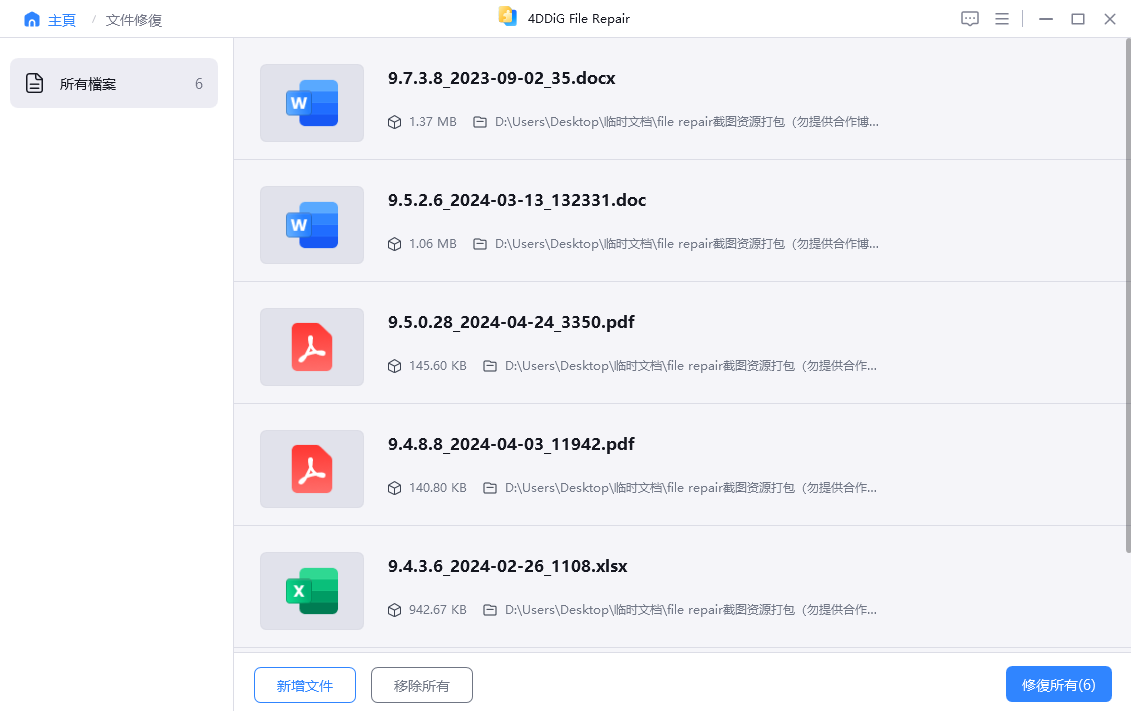Image resolution: width=1131 pixels, height=711 pixels.
Task: Go to the 主頁 home breadcrumb
Action: pyautogui.click(x=50, y=20)
